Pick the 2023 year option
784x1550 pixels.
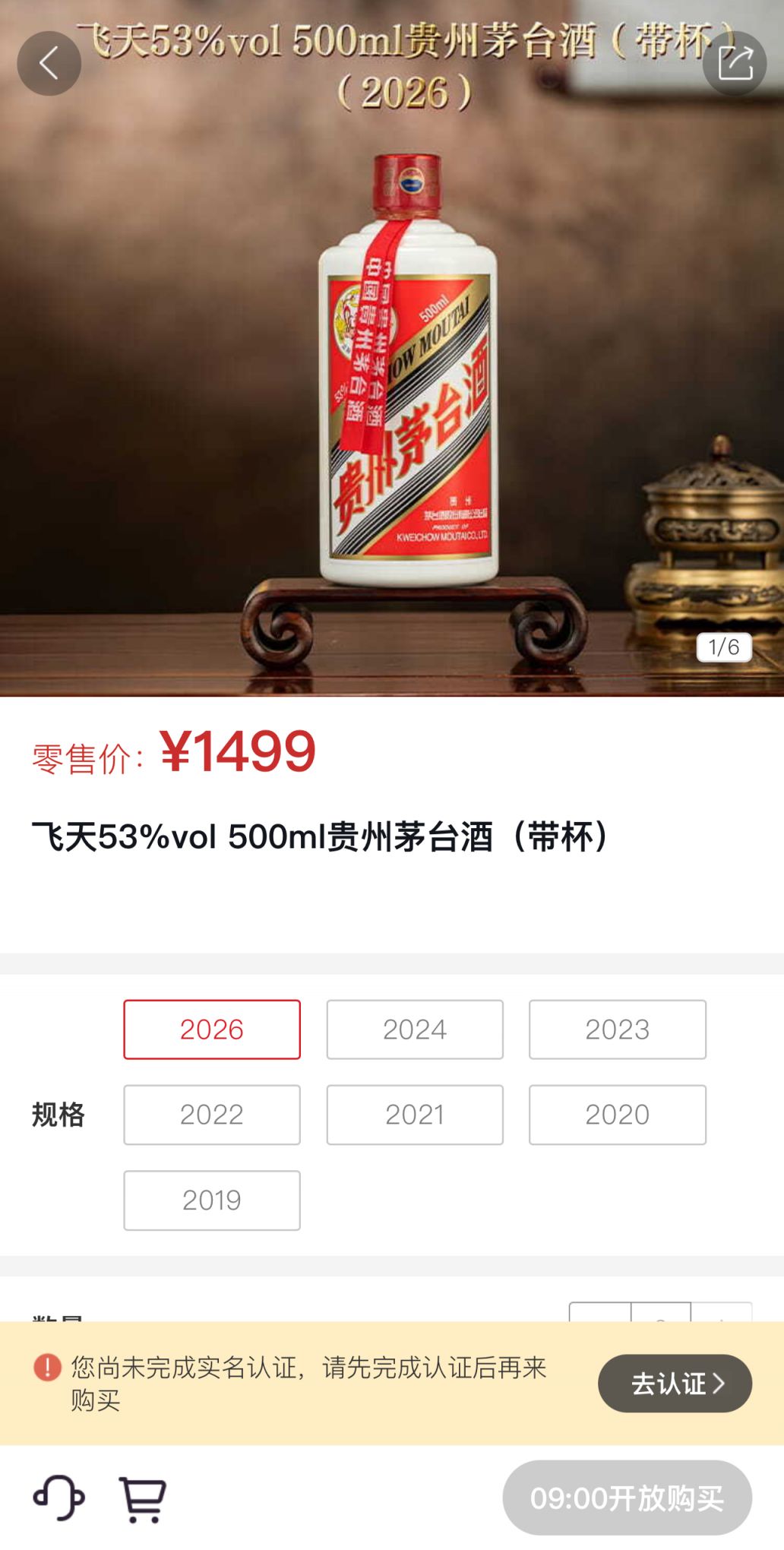(617, 1030)
